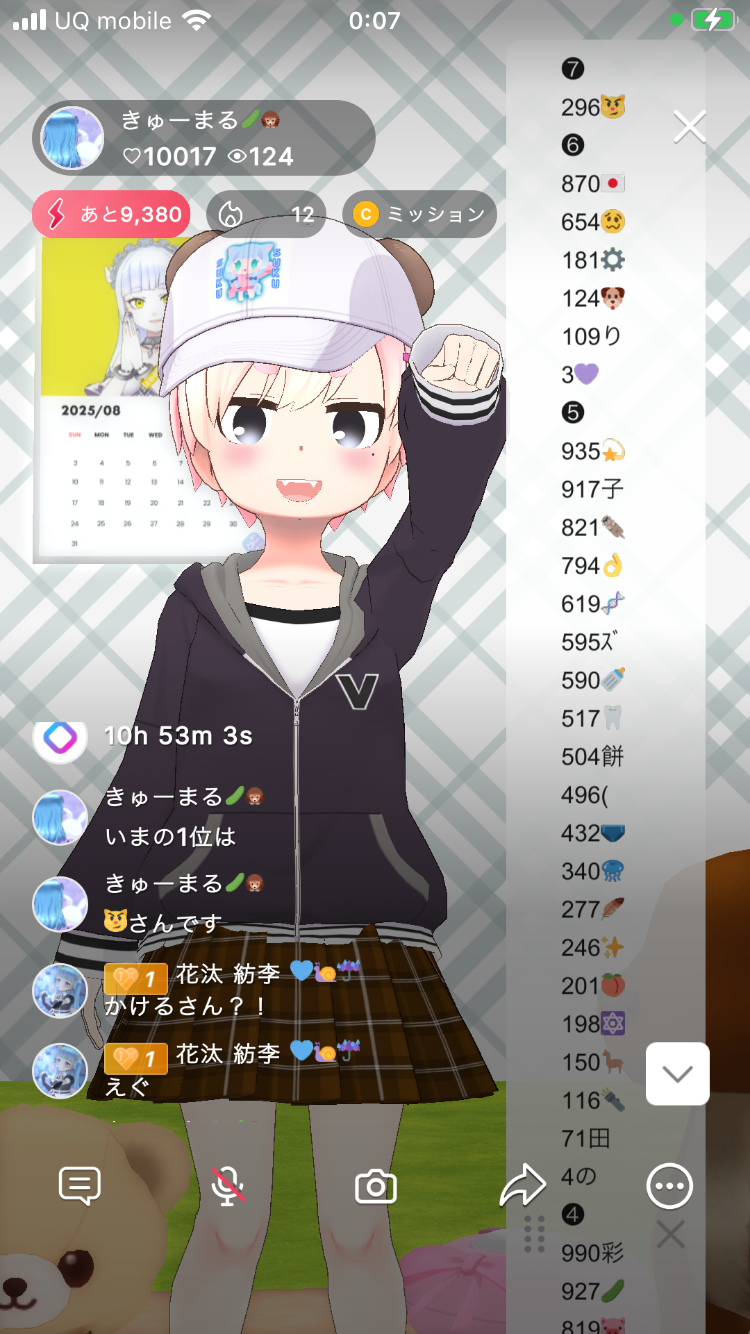This screenshot has width=750, height=1334.
Task: Open きゅーまる's avatar on いまの1位は comment
Action: (60, 817)
